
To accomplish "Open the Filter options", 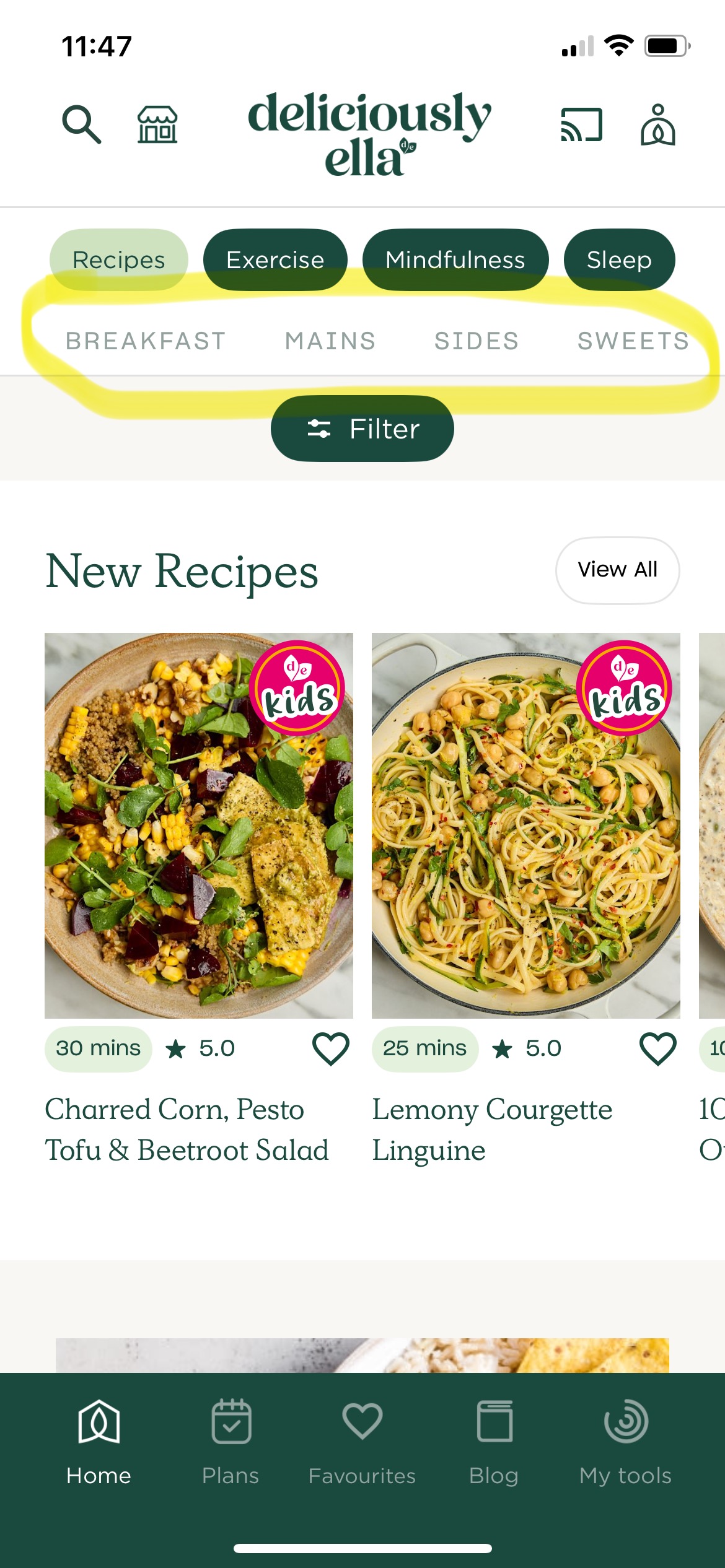I will tap(362, 429).
